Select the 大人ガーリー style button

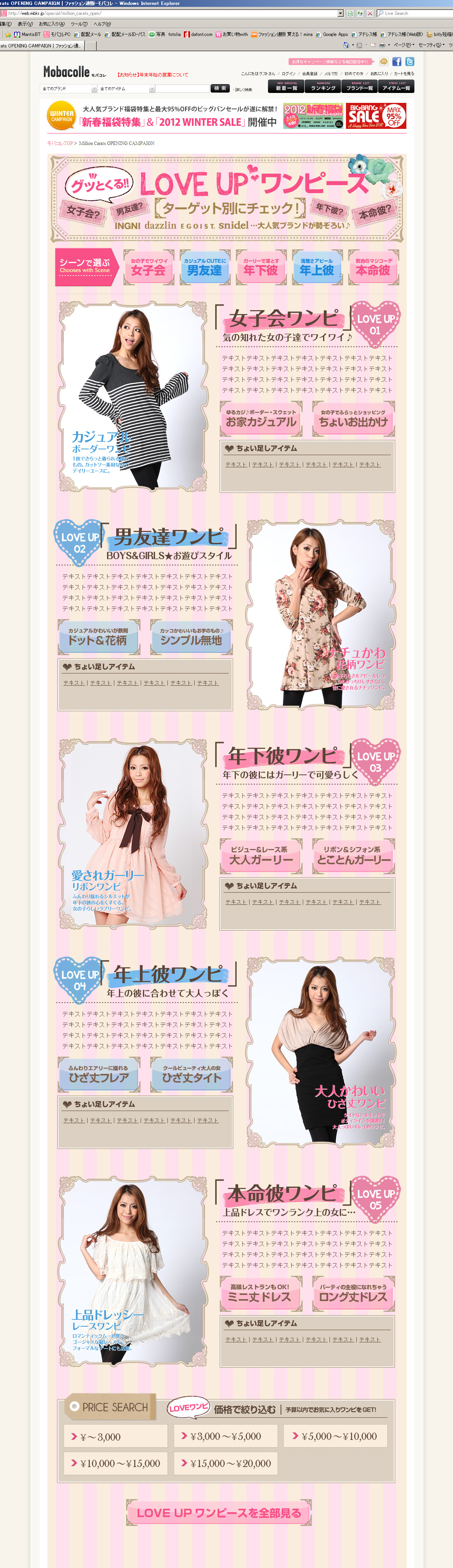click(x=261, y=856)
